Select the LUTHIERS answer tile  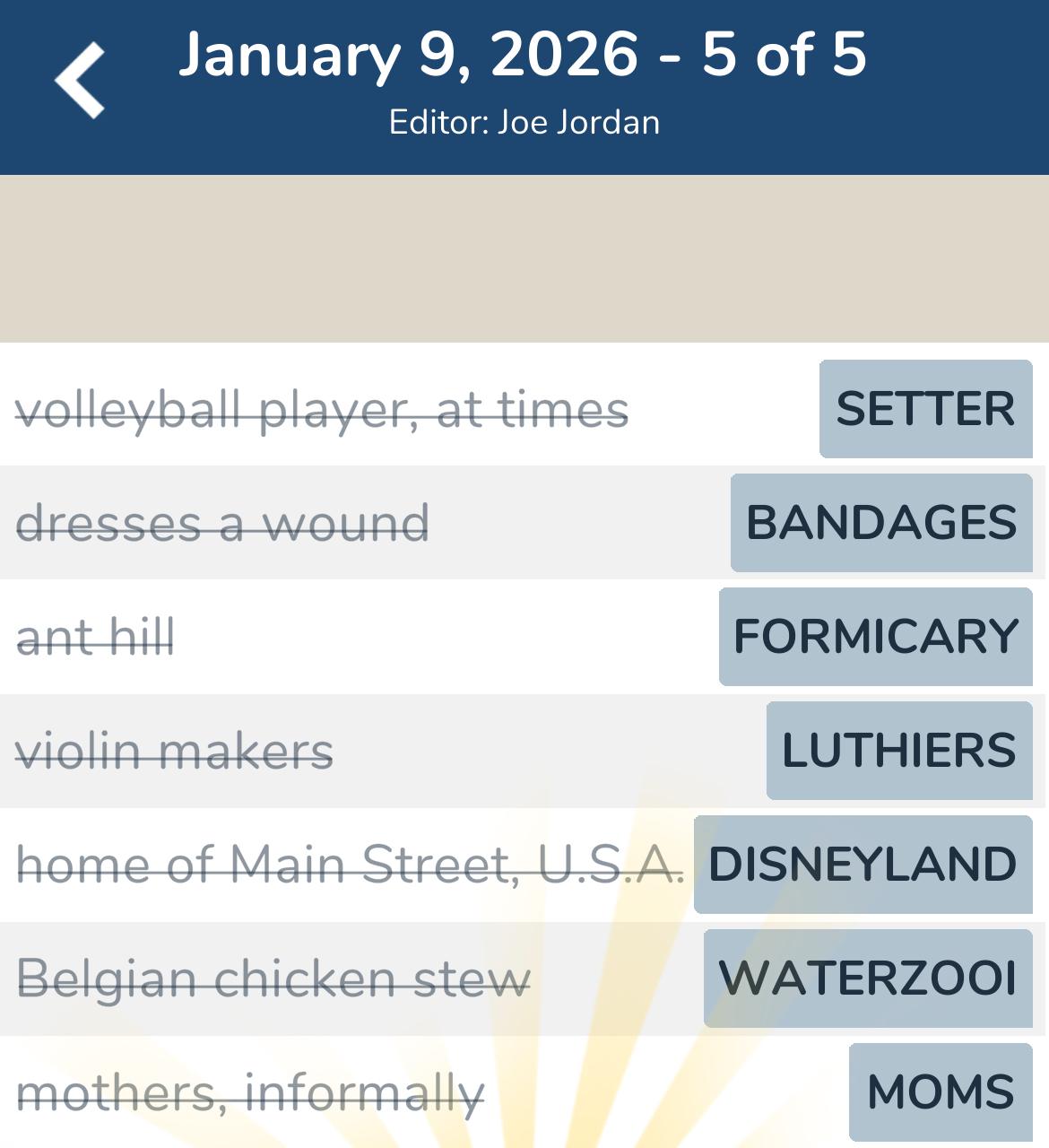pos(898,751)
